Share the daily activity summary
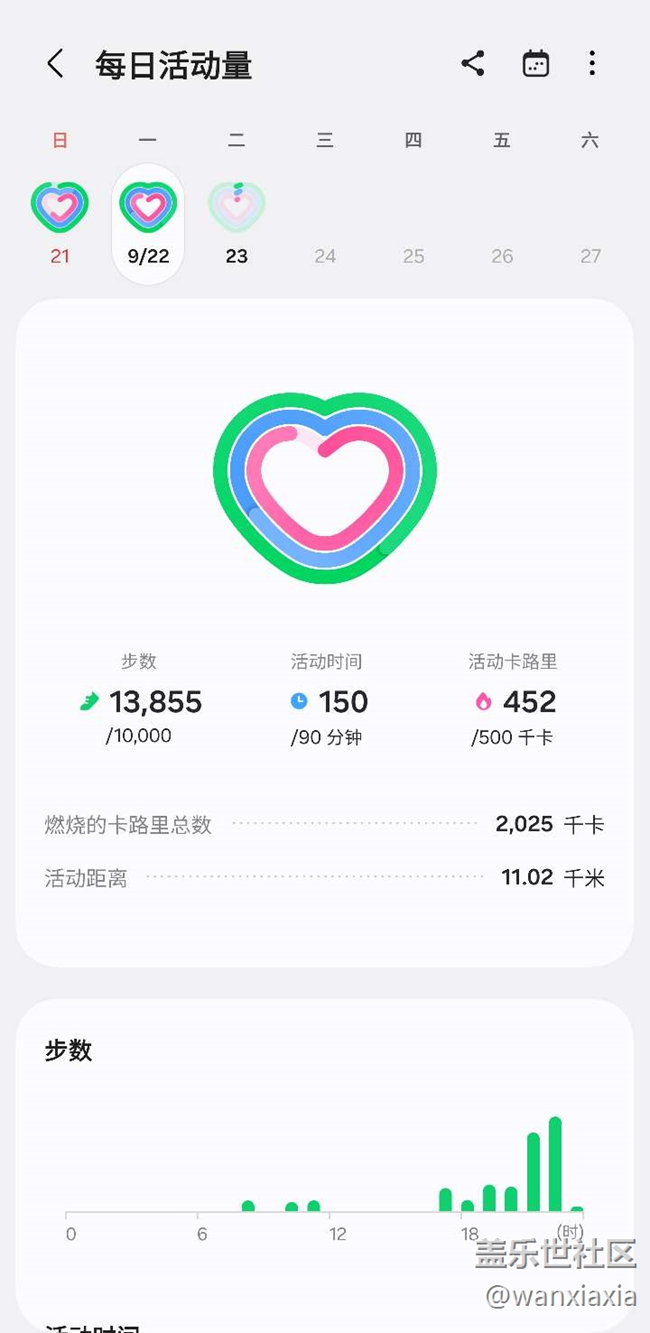 coord(473,64)
